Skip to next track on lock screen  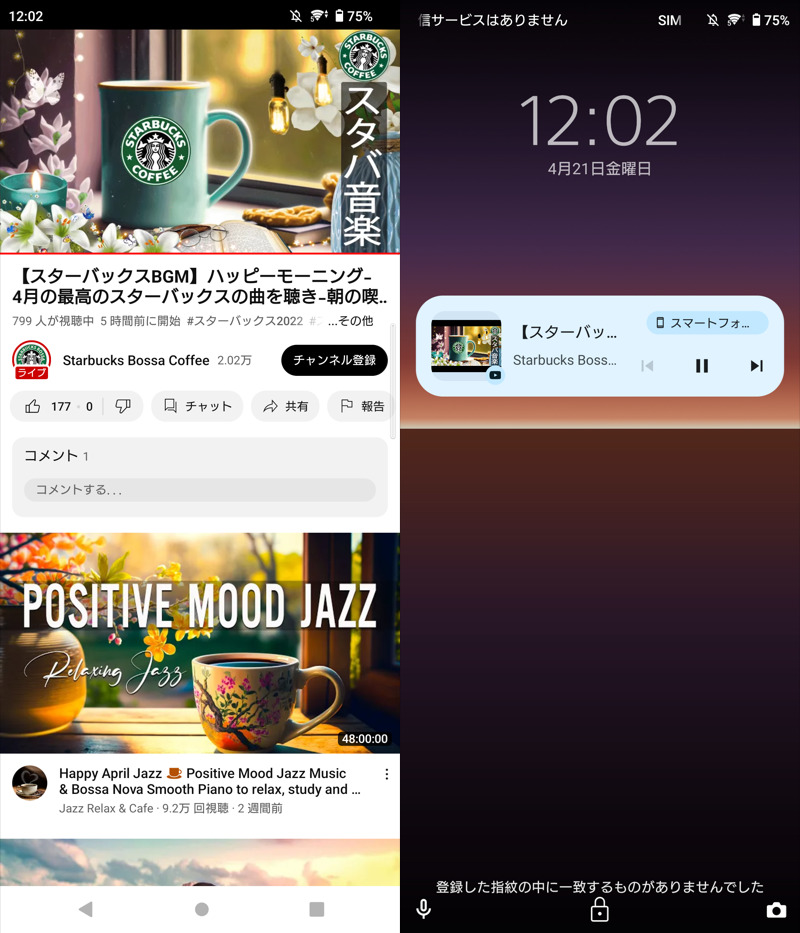coord(756,366)
